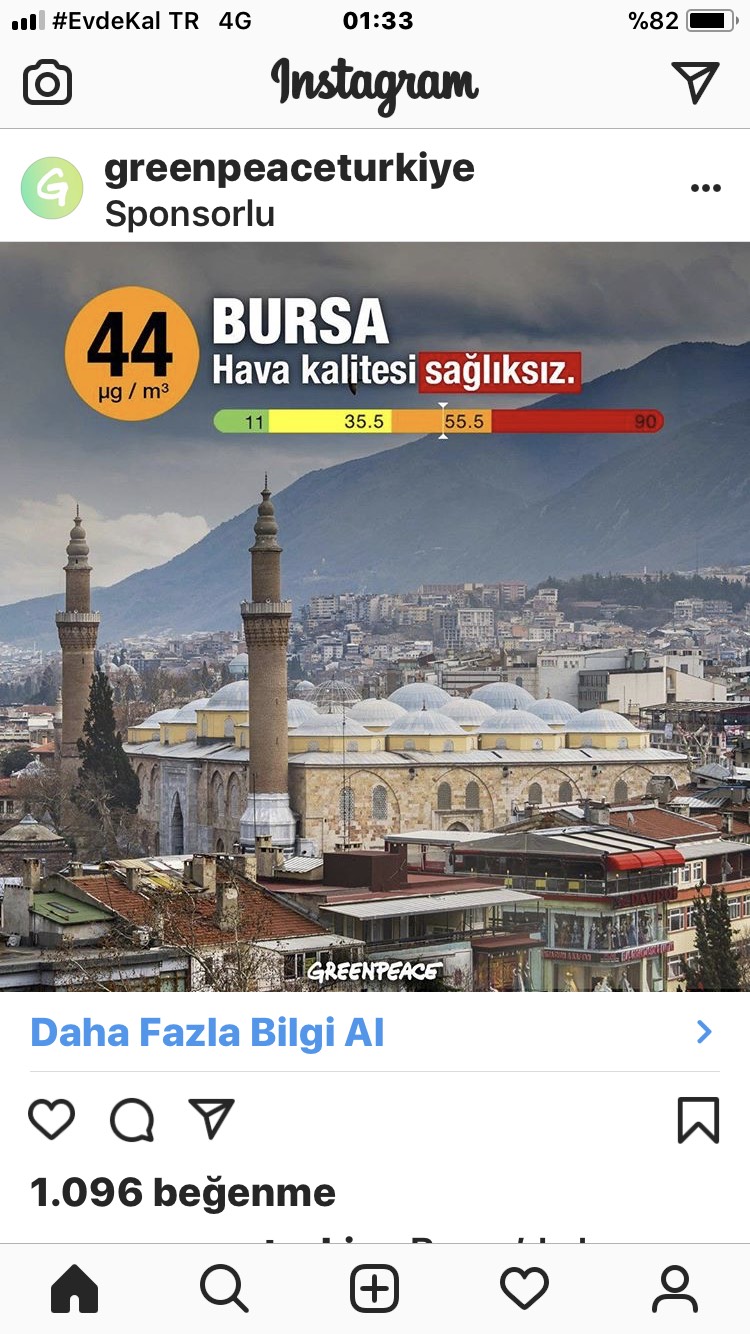The width and height of the screenshot is (750, 1334).
Task: Bookmark the greenpeaceturkiye post
Action: (x=698, y=1119)
